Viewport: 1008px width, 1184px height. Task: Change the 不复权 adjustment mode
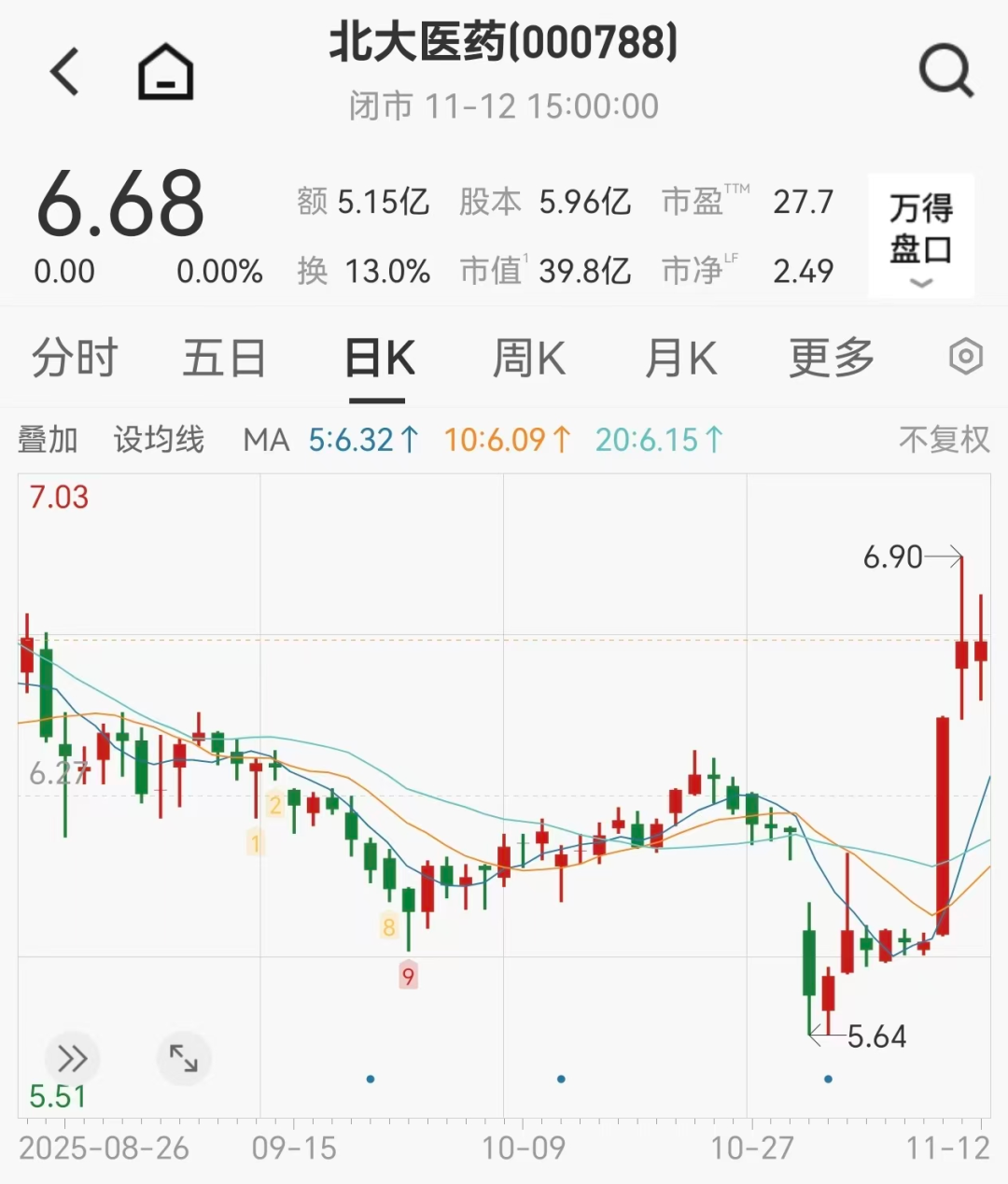944,440
